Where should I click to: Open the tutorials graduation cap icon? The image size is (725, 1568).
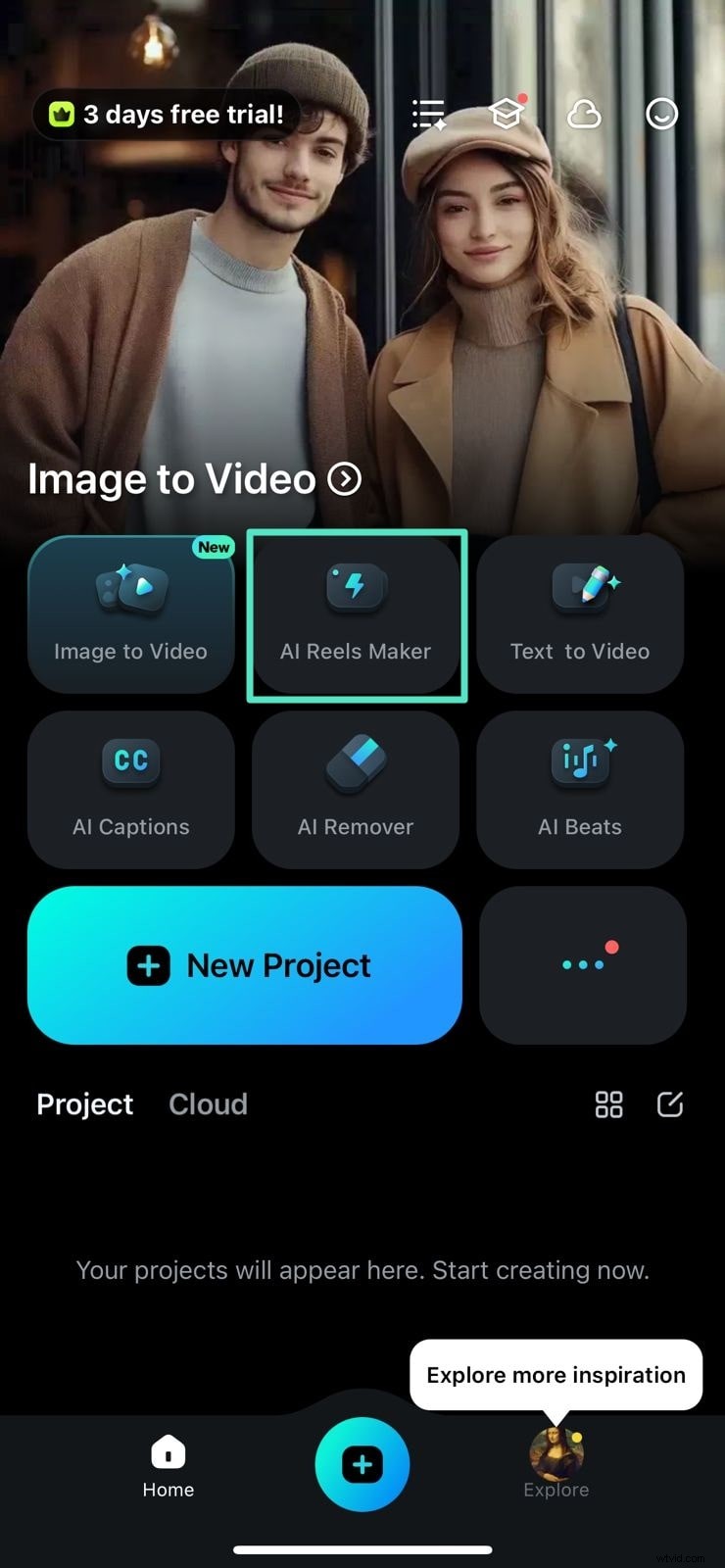pyautogui.click(x=507, y=114)
